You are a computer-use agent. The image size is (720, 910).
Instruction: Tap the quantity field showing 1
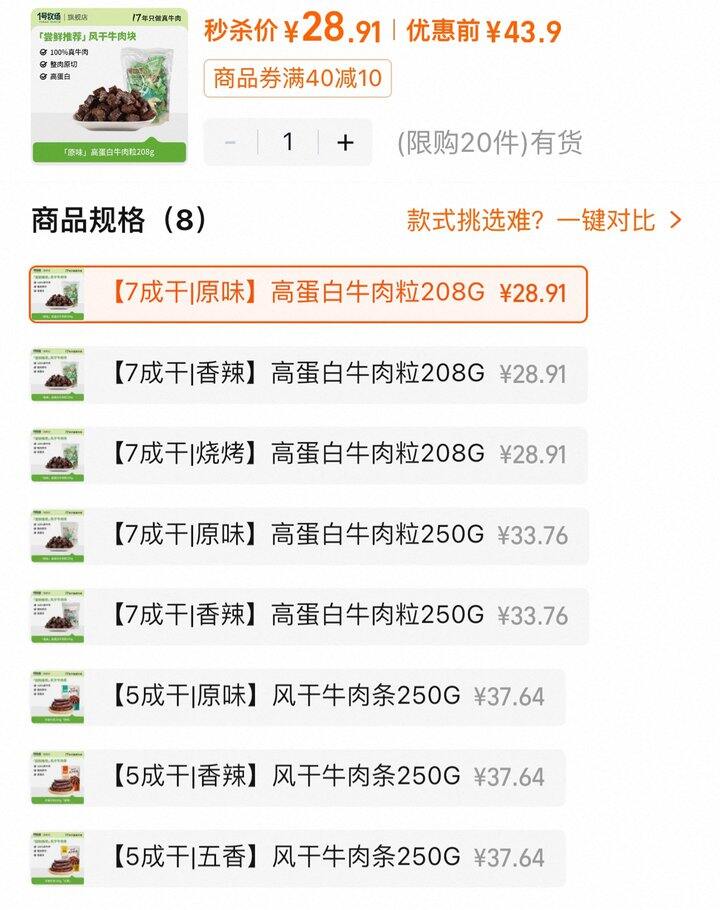coord(288,142)
